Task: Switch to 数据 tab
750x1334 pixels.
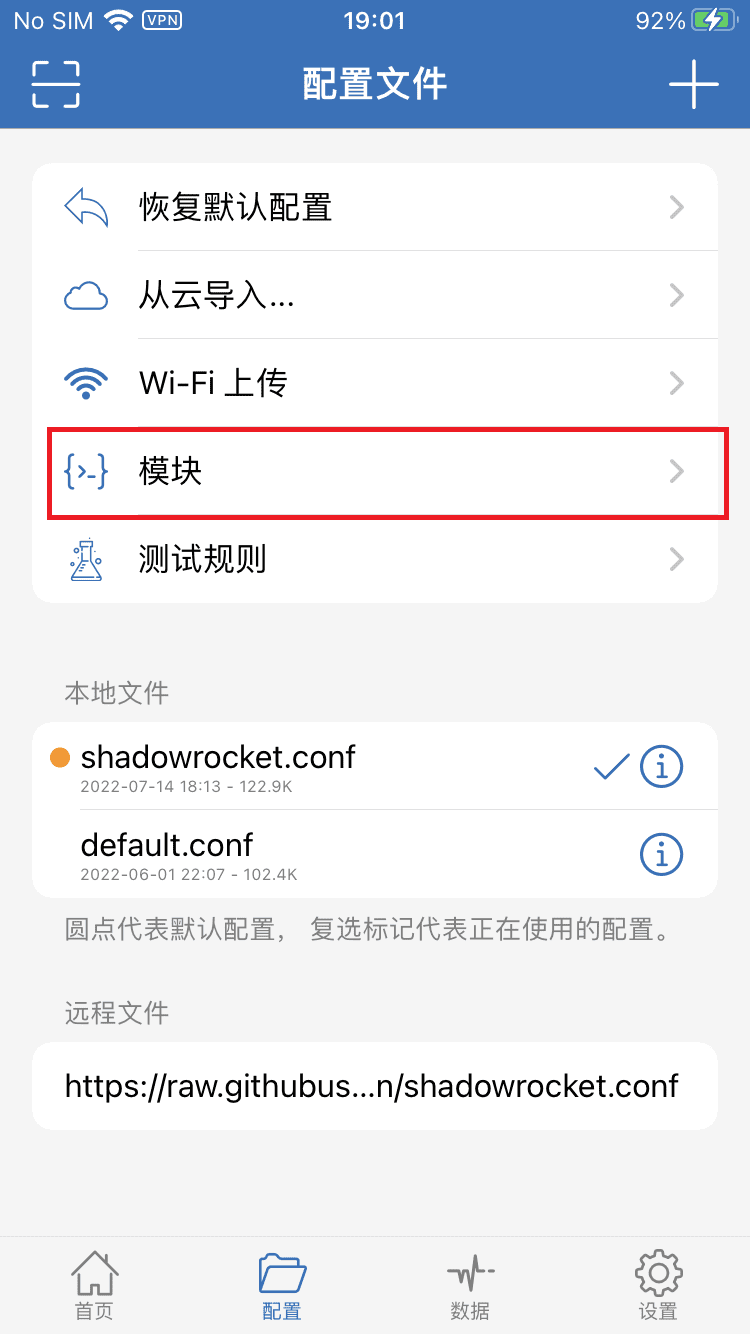Action: (x=470, y=1285)
